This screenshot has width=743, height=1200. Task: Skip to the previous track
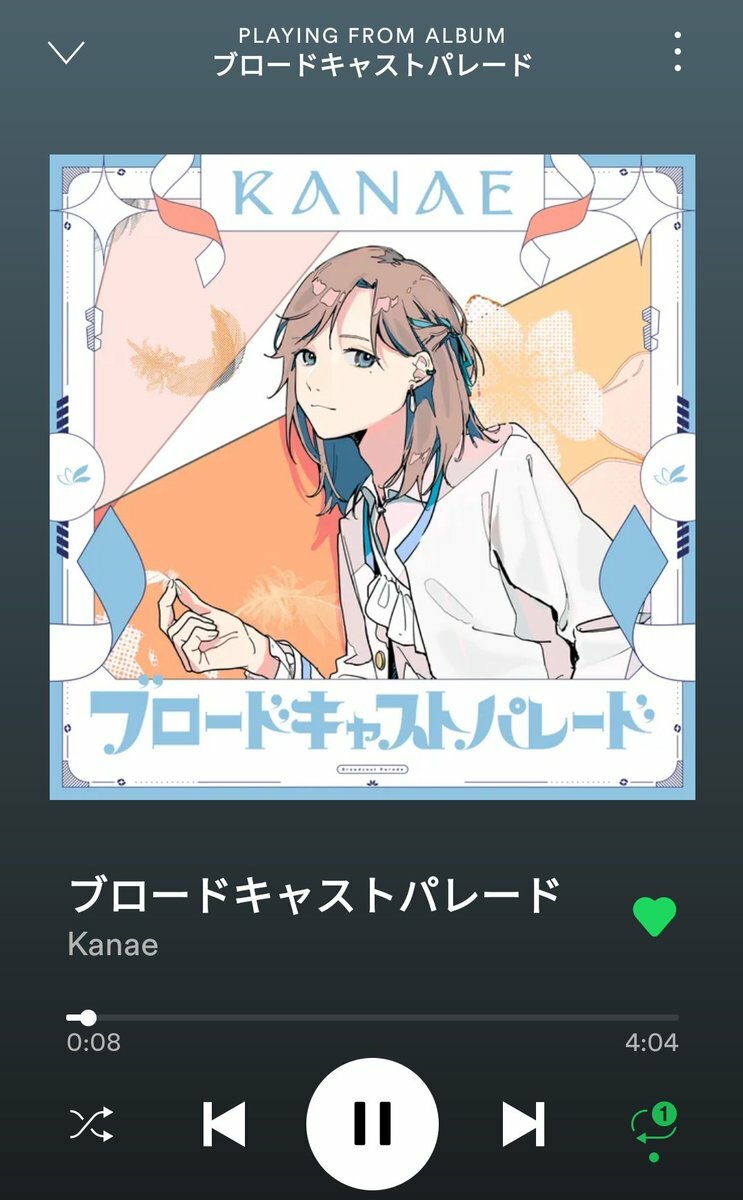pos(224,1124)
